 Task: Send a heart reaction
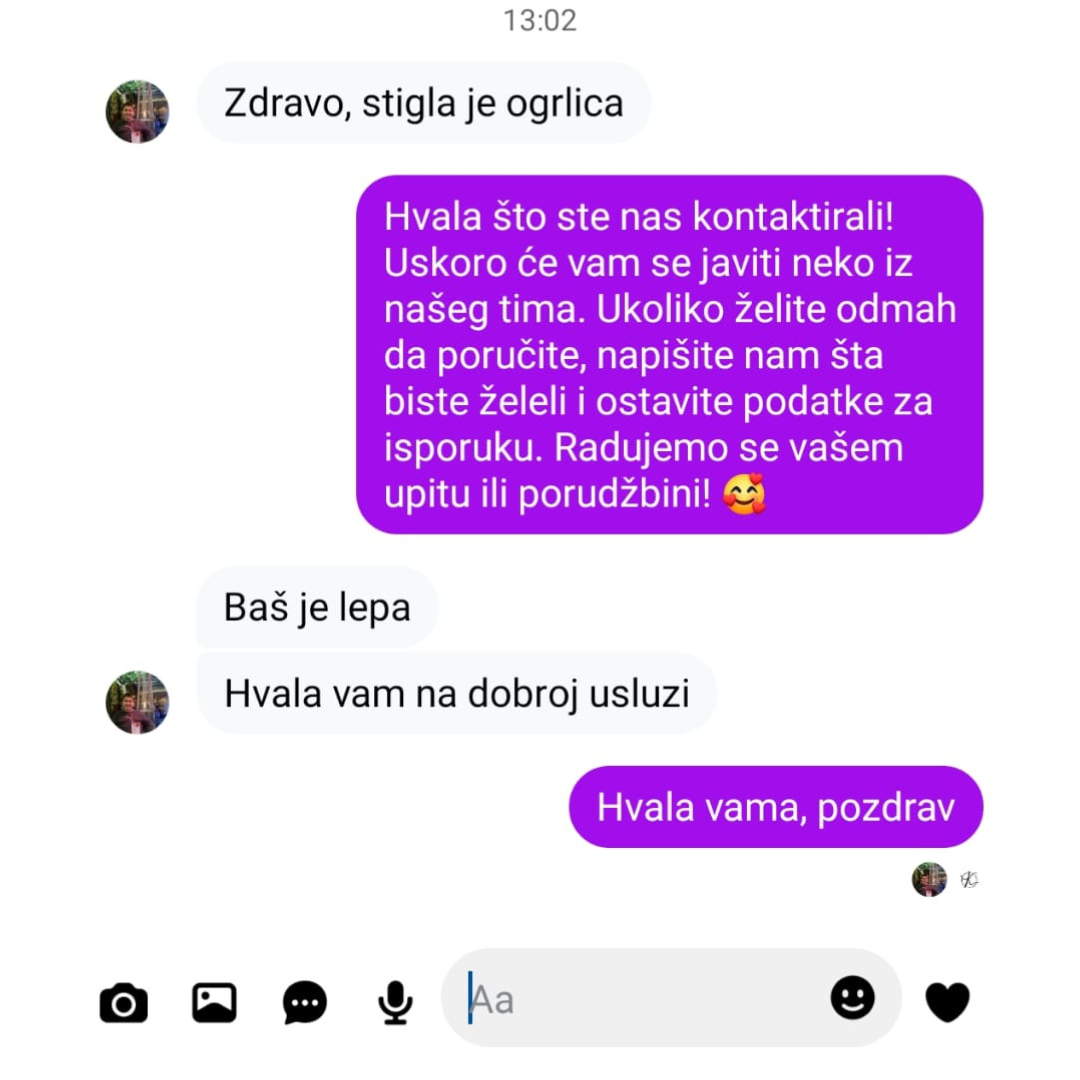coord(947,1002)
